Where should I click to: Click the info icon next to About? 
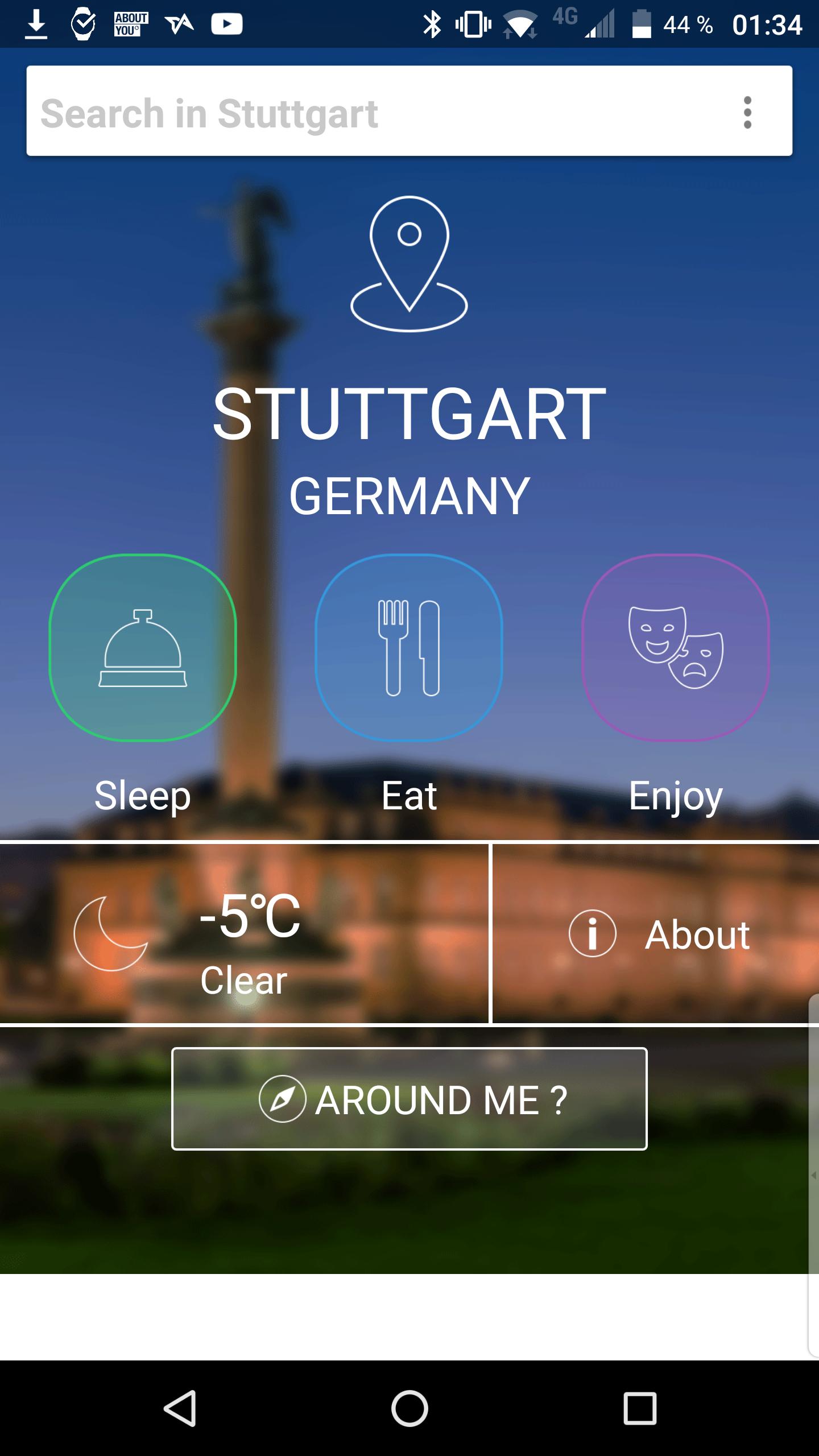(x=593, y=932)
